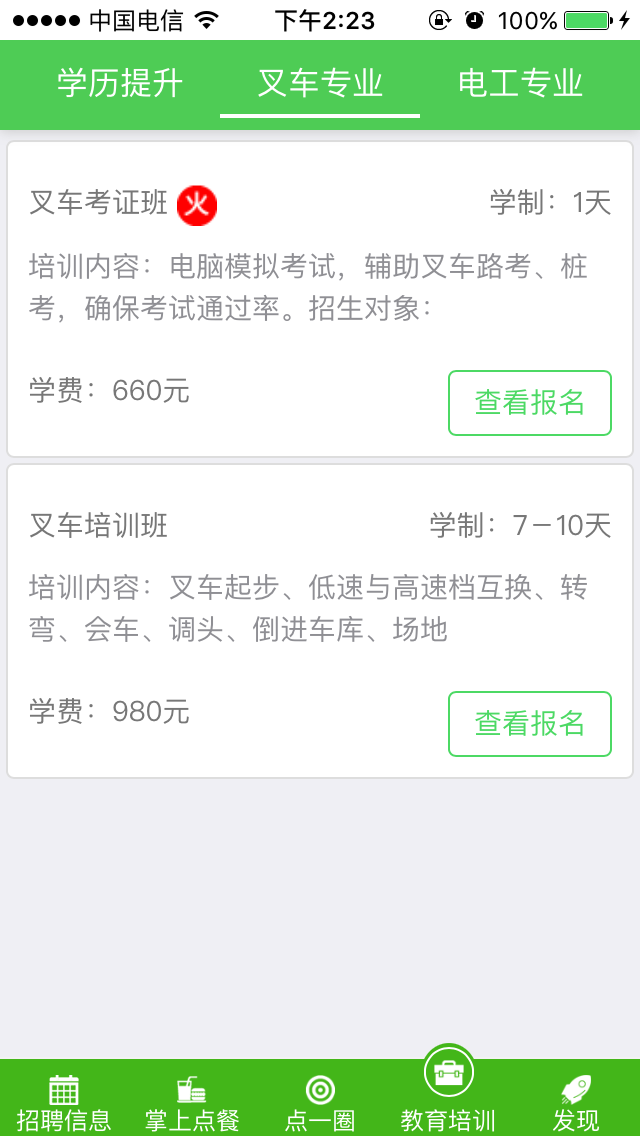Switch to the 电工专业 tab
The width and height of the screenshot is (640, 1136).
pyautogui.click(x=520, y=84)
